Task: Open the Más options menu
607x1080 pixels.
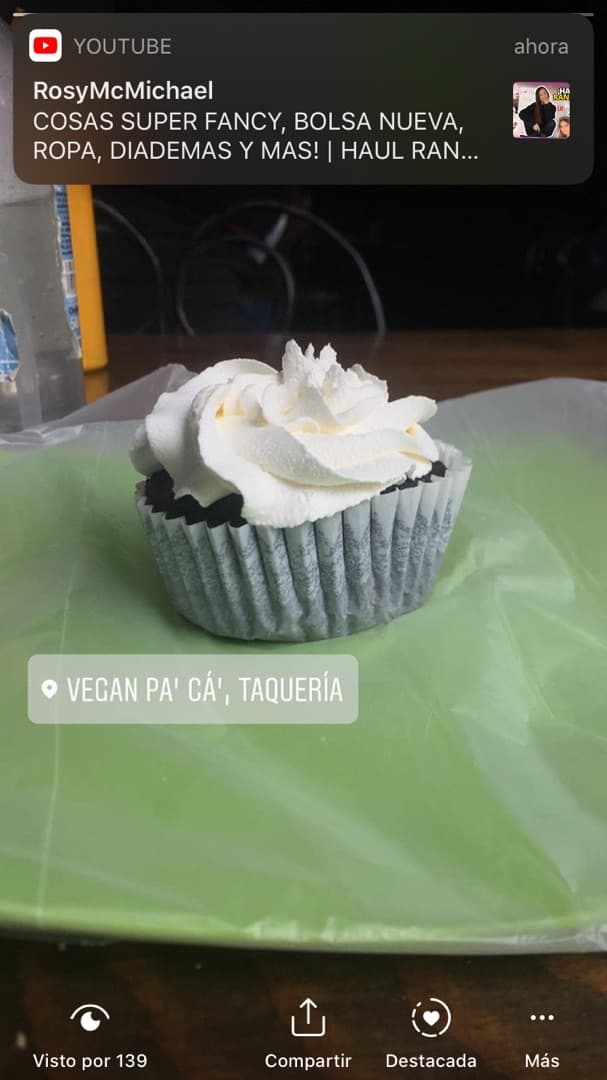Action: 542,1035
